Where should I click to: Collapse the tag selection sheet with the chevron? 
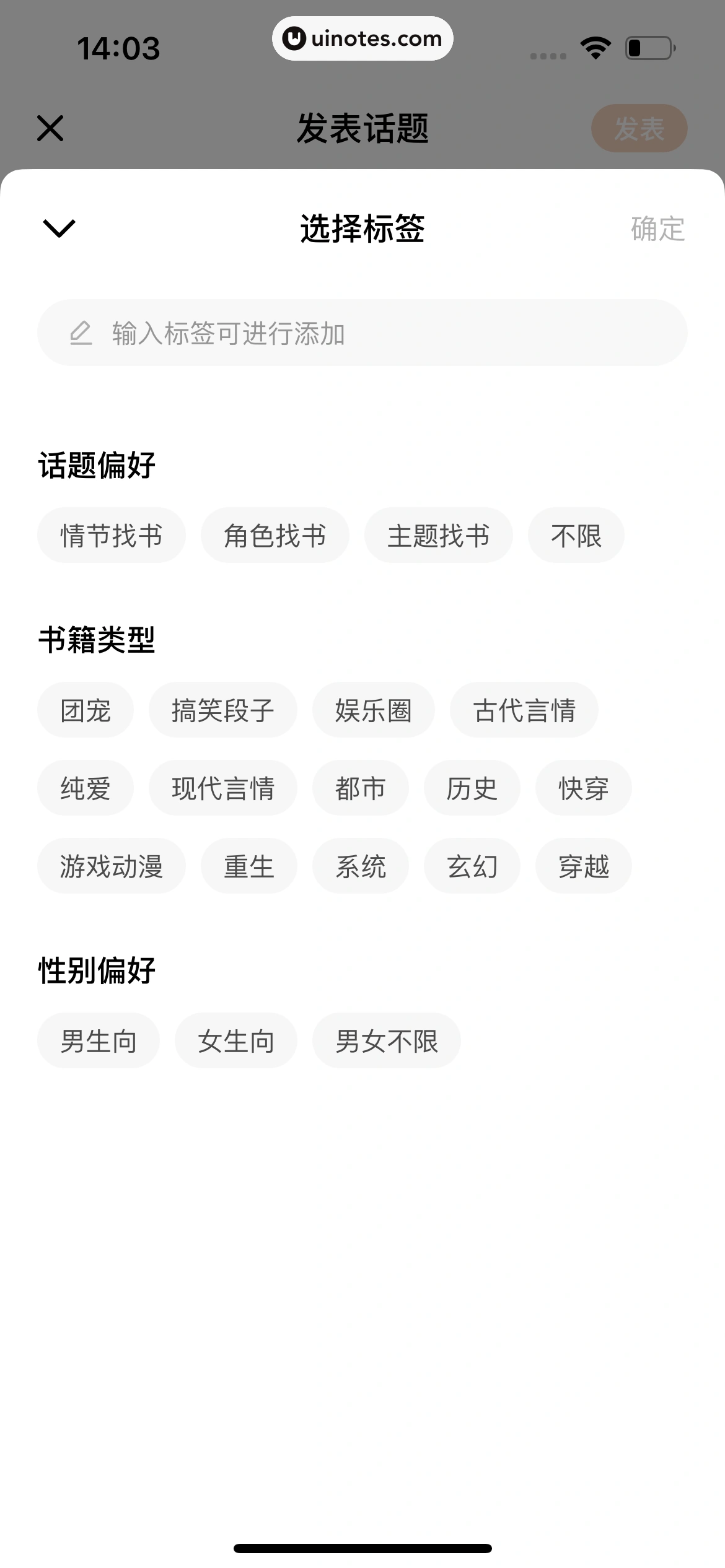pos(59,228)
